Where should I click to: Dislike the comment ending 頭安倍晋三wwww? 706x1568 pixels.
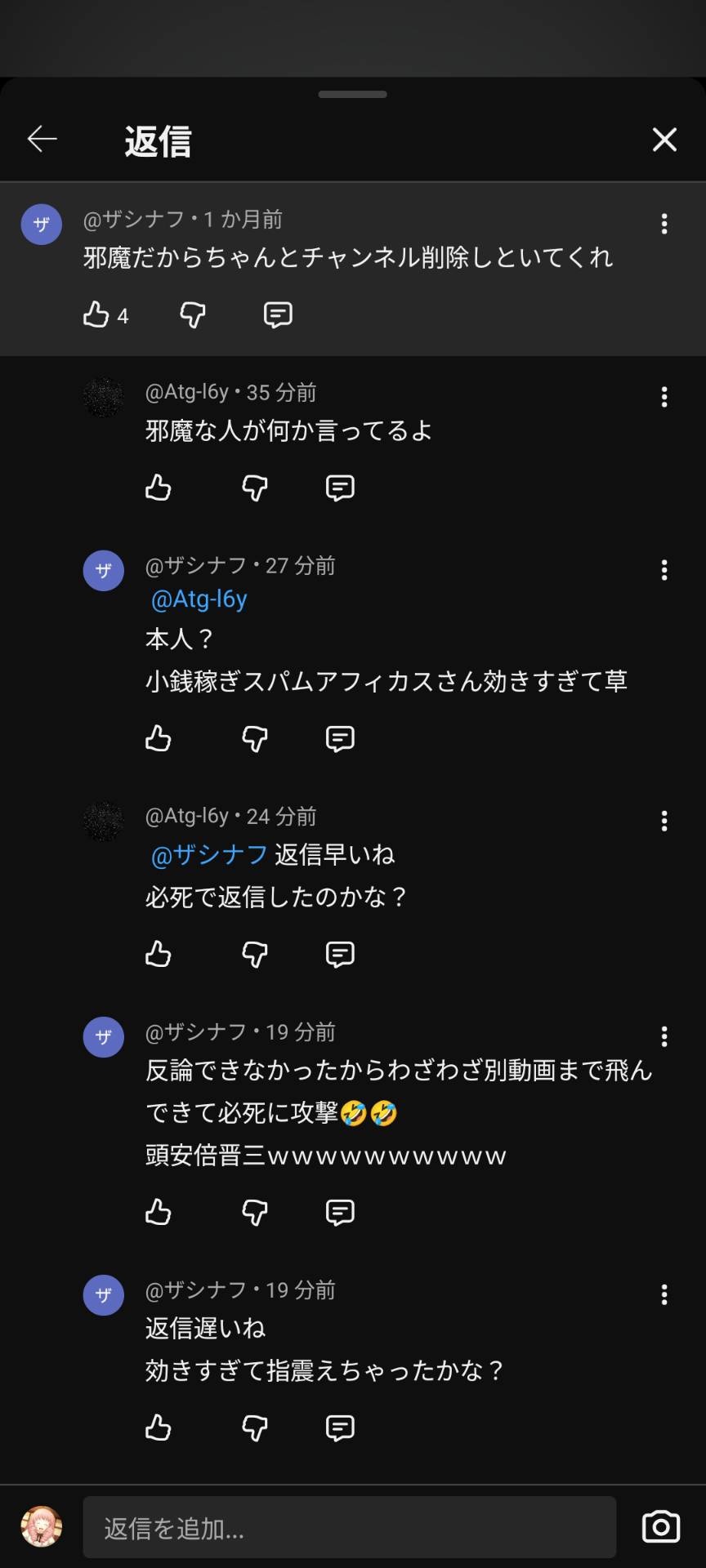255,1213
